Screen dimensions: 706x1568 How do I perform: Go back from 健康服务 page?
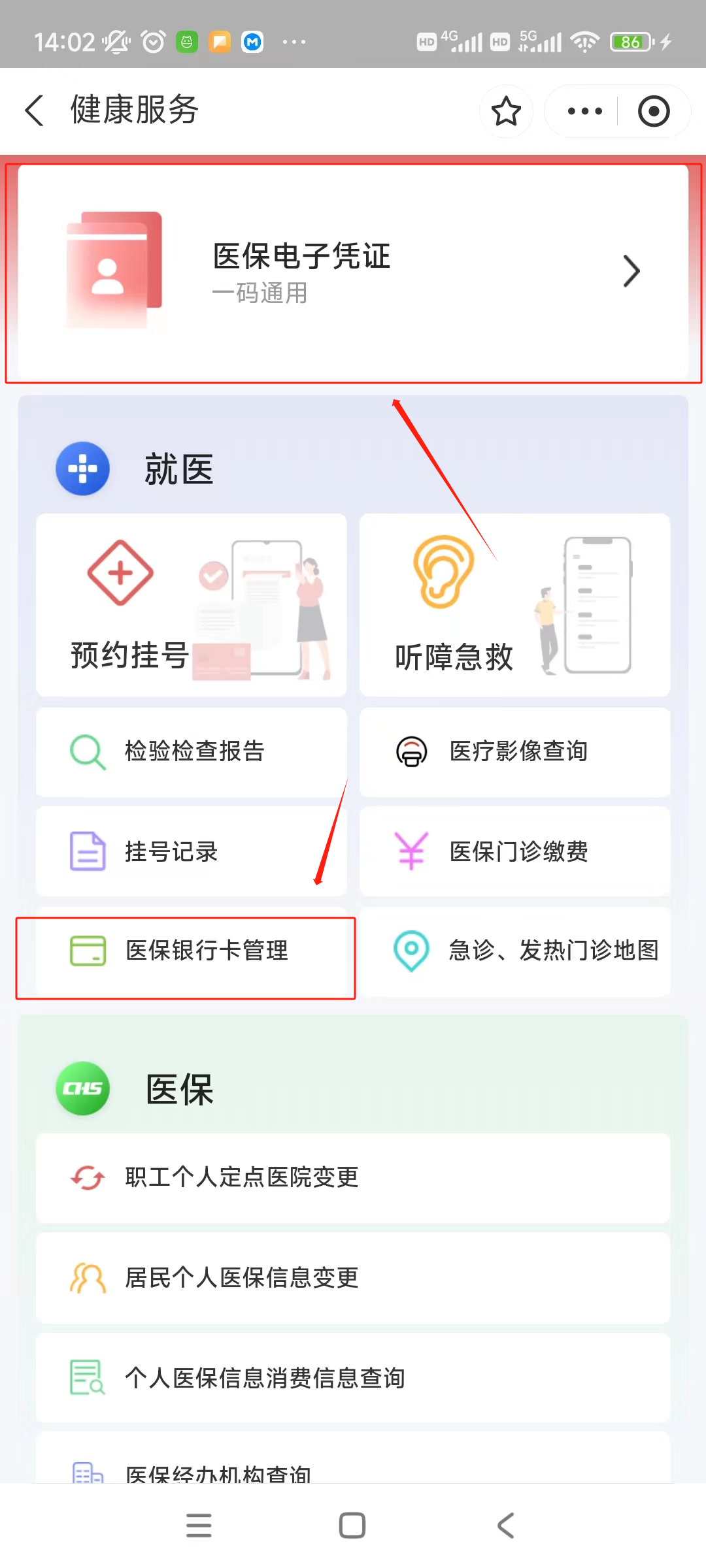pyautogui.click(x=34, y=110)
